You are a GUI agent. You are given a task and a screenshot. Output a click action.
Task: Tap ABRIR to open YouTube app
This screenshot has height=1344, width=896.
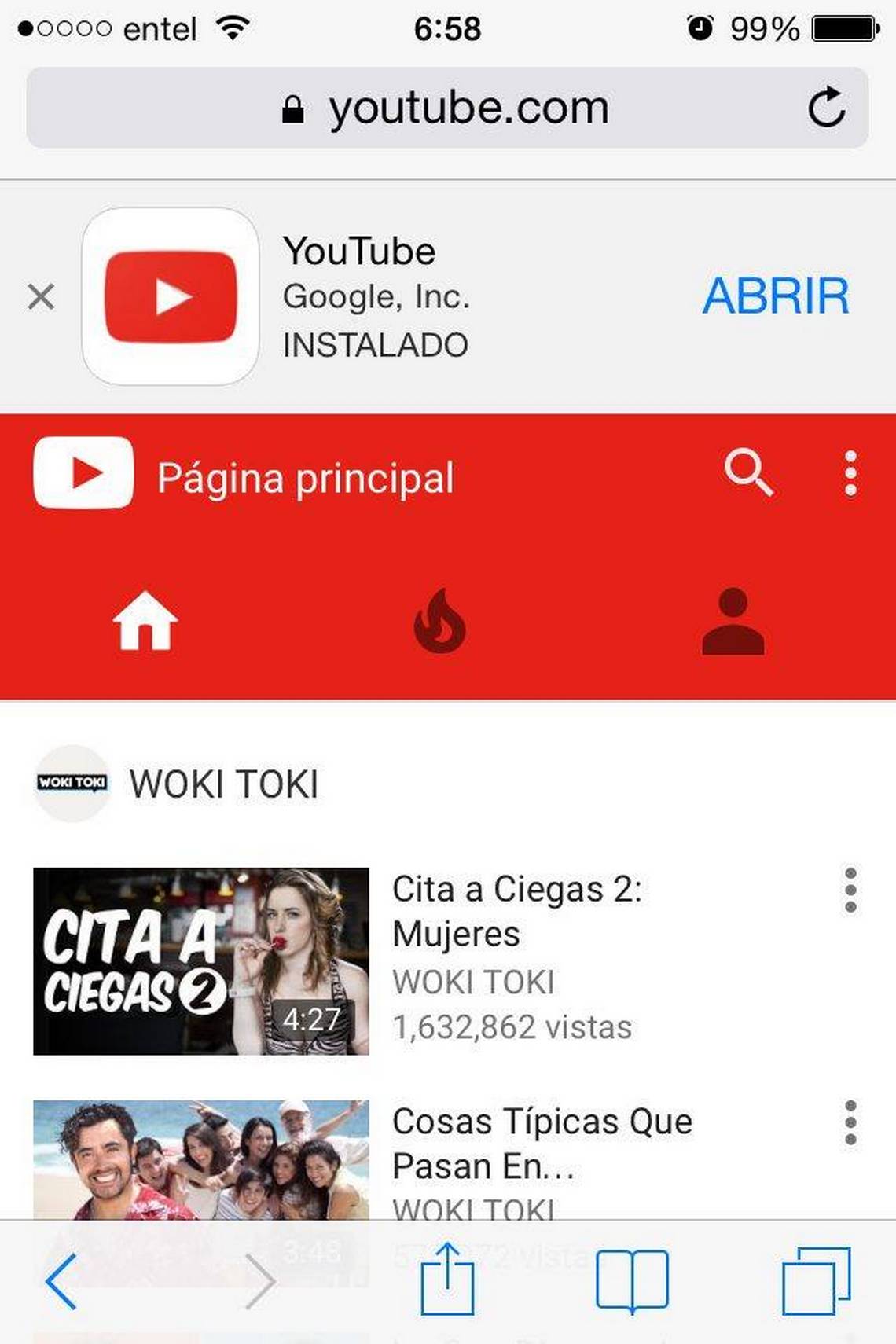(775, 296)
